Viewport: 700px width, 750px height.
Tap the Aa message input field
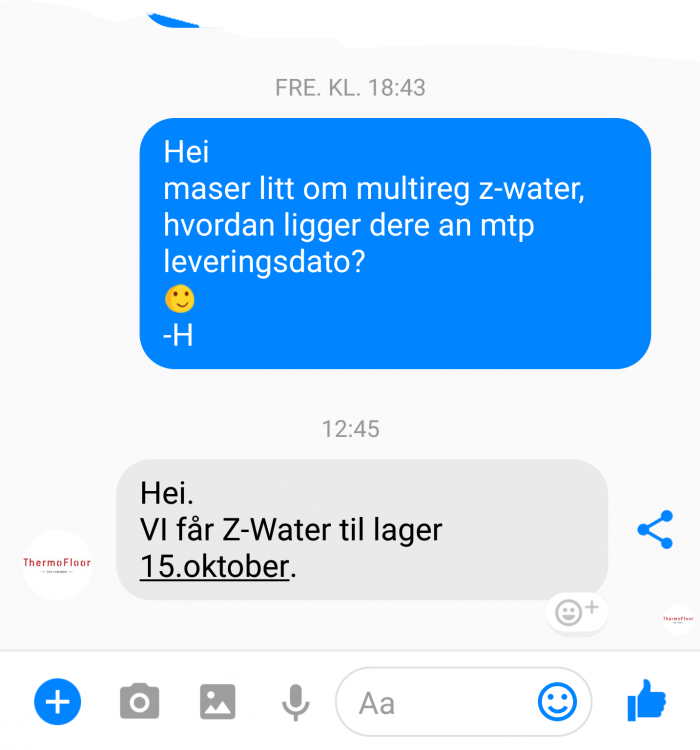[x=440, y=703]
